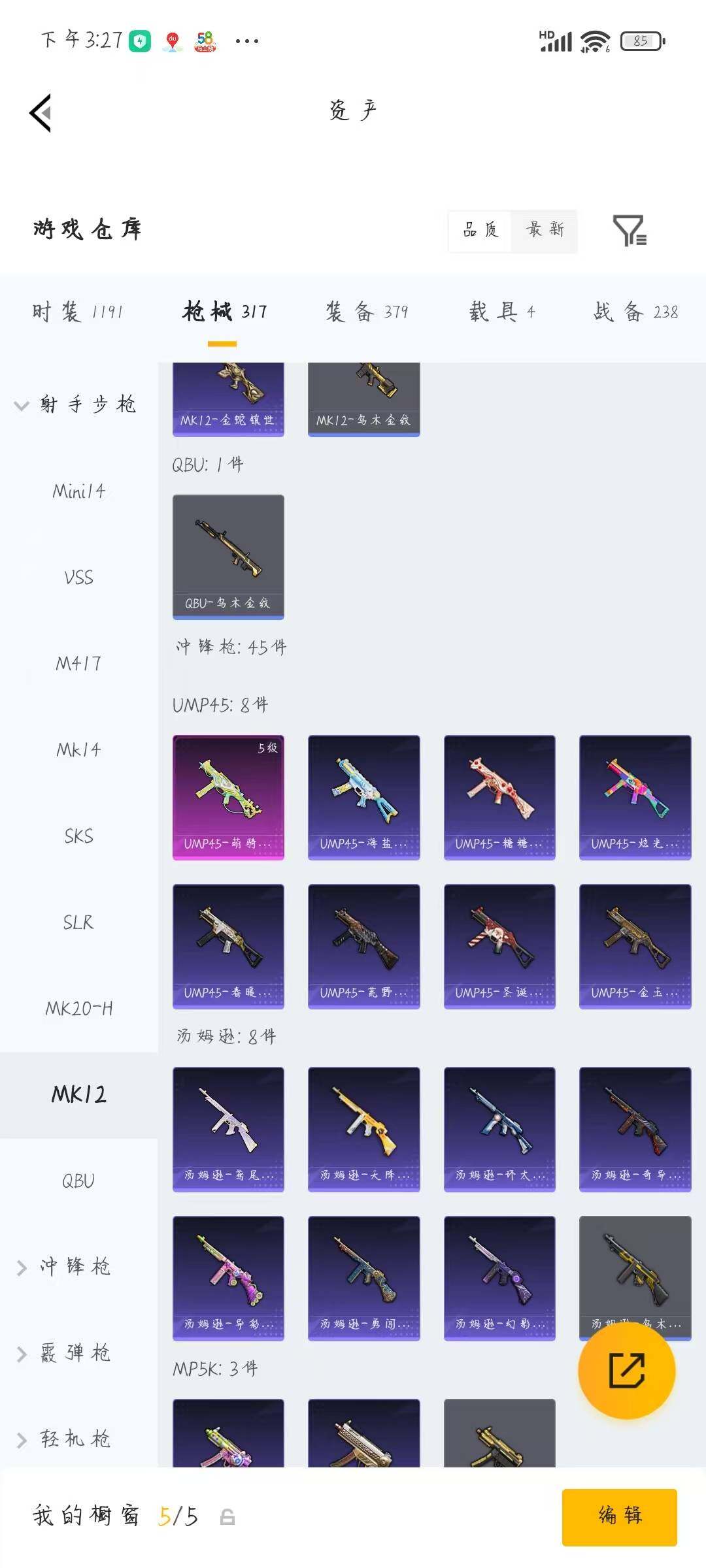
Task: Select Mini14 in the side list
Action: (x=78, y=491)
